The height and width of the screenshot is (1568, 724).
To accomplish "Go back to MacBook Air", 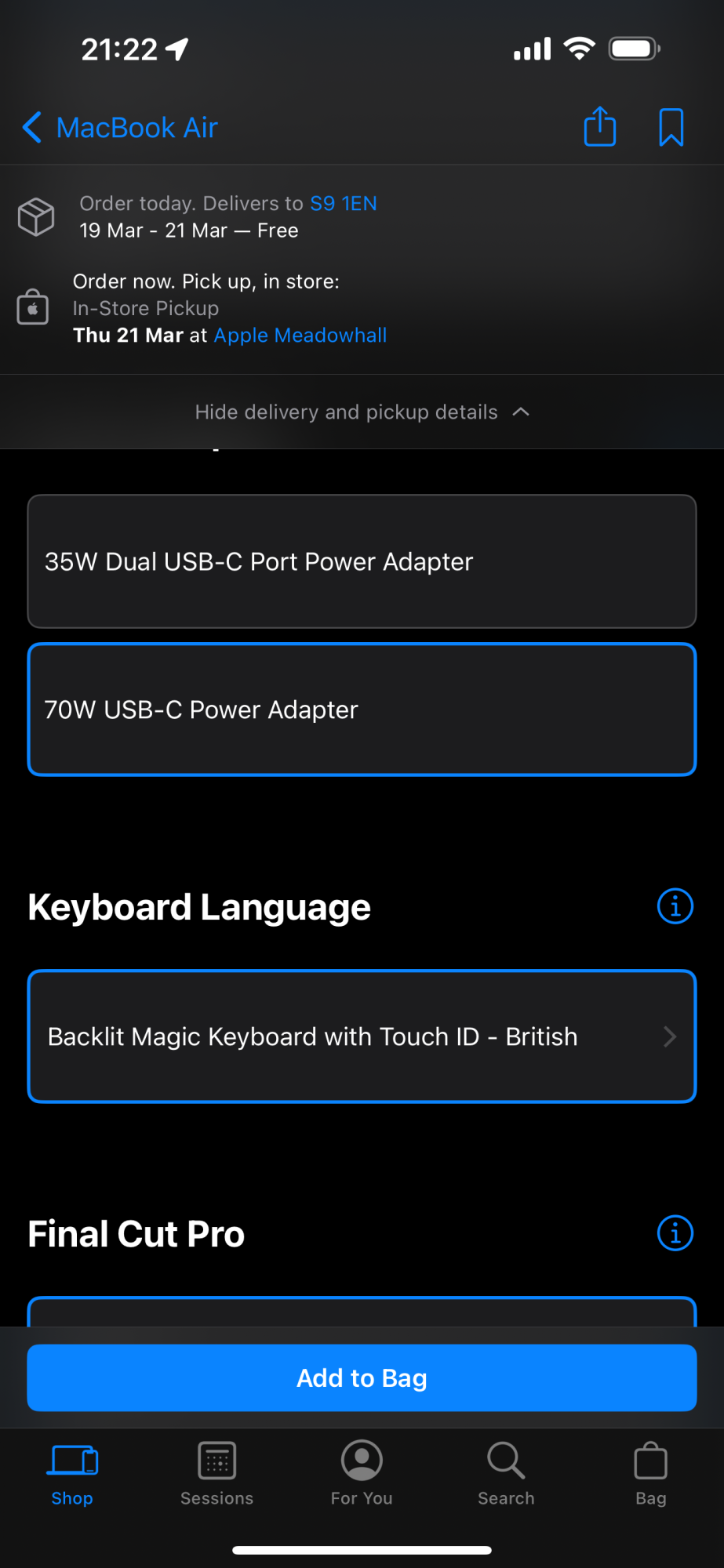I will (x=120, y=127).
